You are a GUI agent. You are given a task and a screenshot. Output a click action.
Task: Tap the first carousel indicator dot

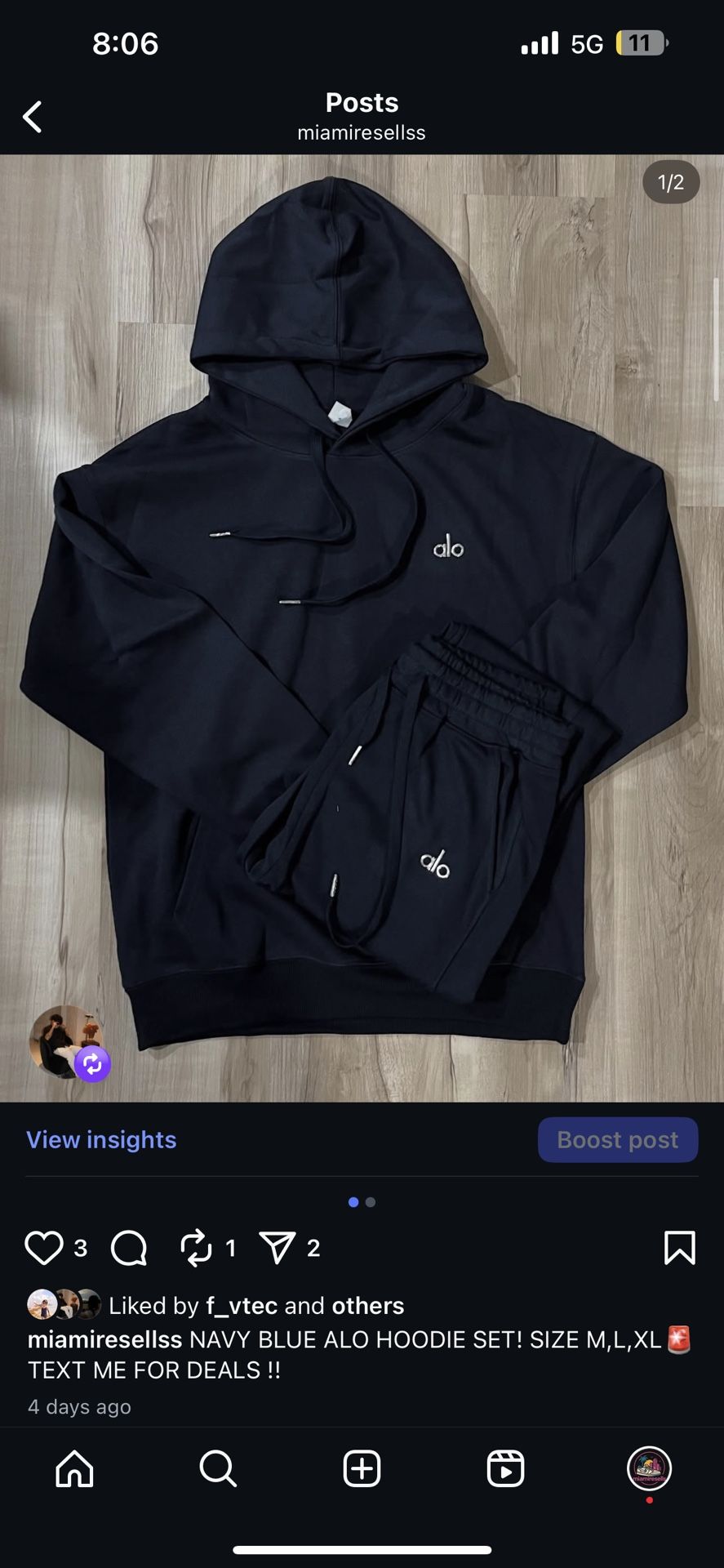[353, 1201]
